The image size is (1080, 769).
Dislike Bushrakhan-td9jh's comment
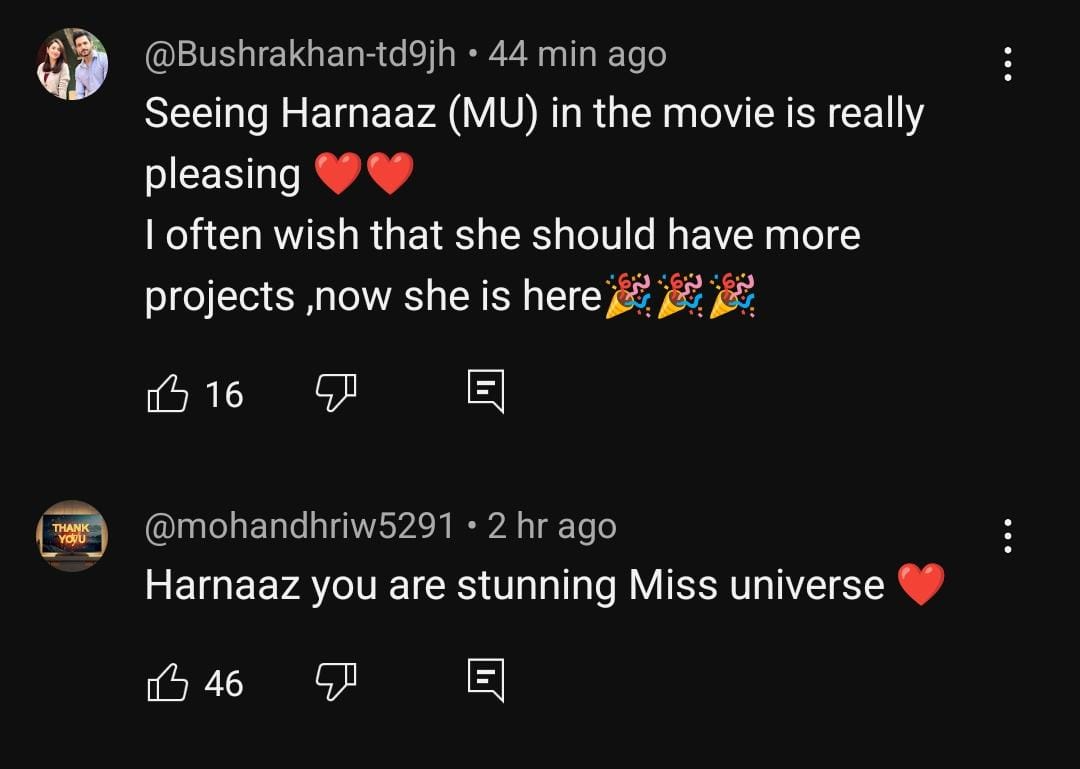pos(336,394)
